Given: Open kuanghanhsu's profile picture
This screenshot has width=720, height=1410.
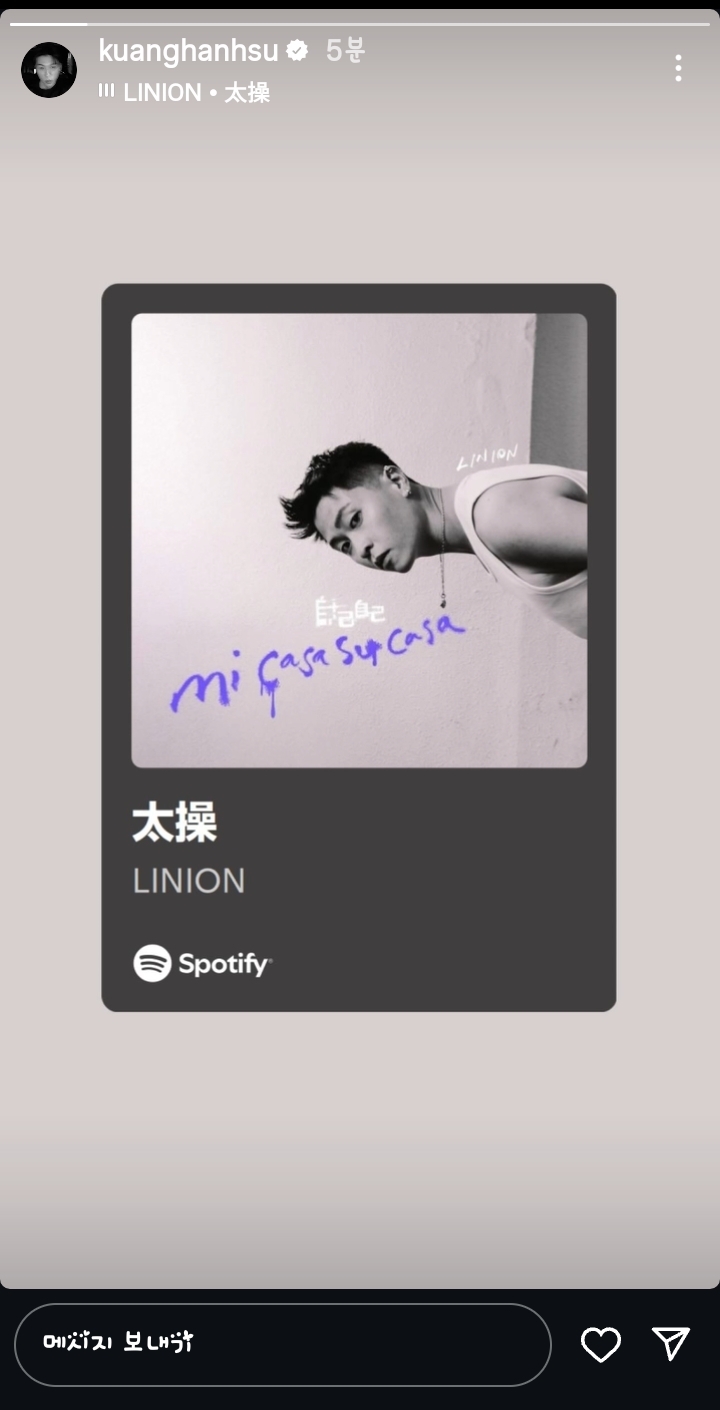Looking at the screenshot, I should tap(49, 70).
